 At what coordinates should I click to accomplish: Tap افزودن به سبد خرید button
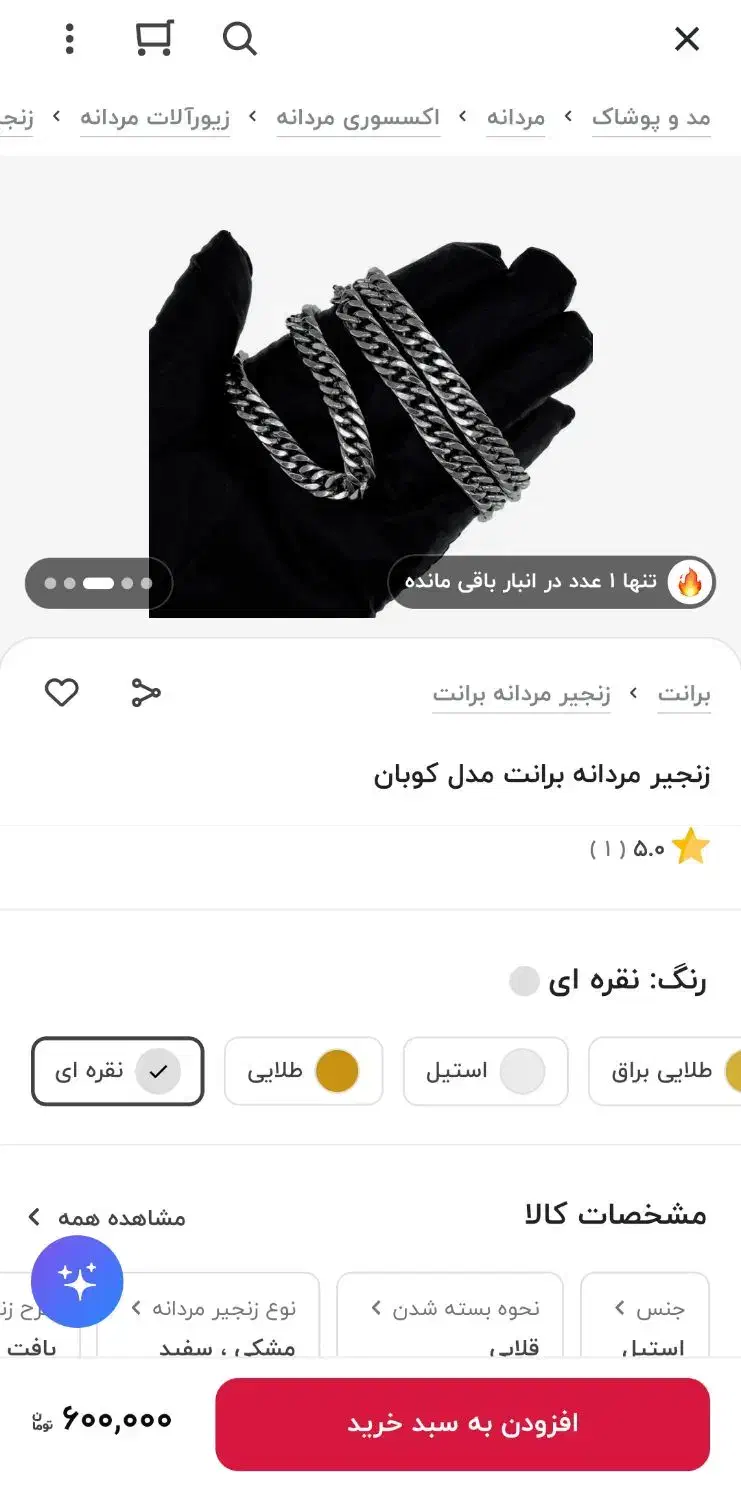point(462,1424)
